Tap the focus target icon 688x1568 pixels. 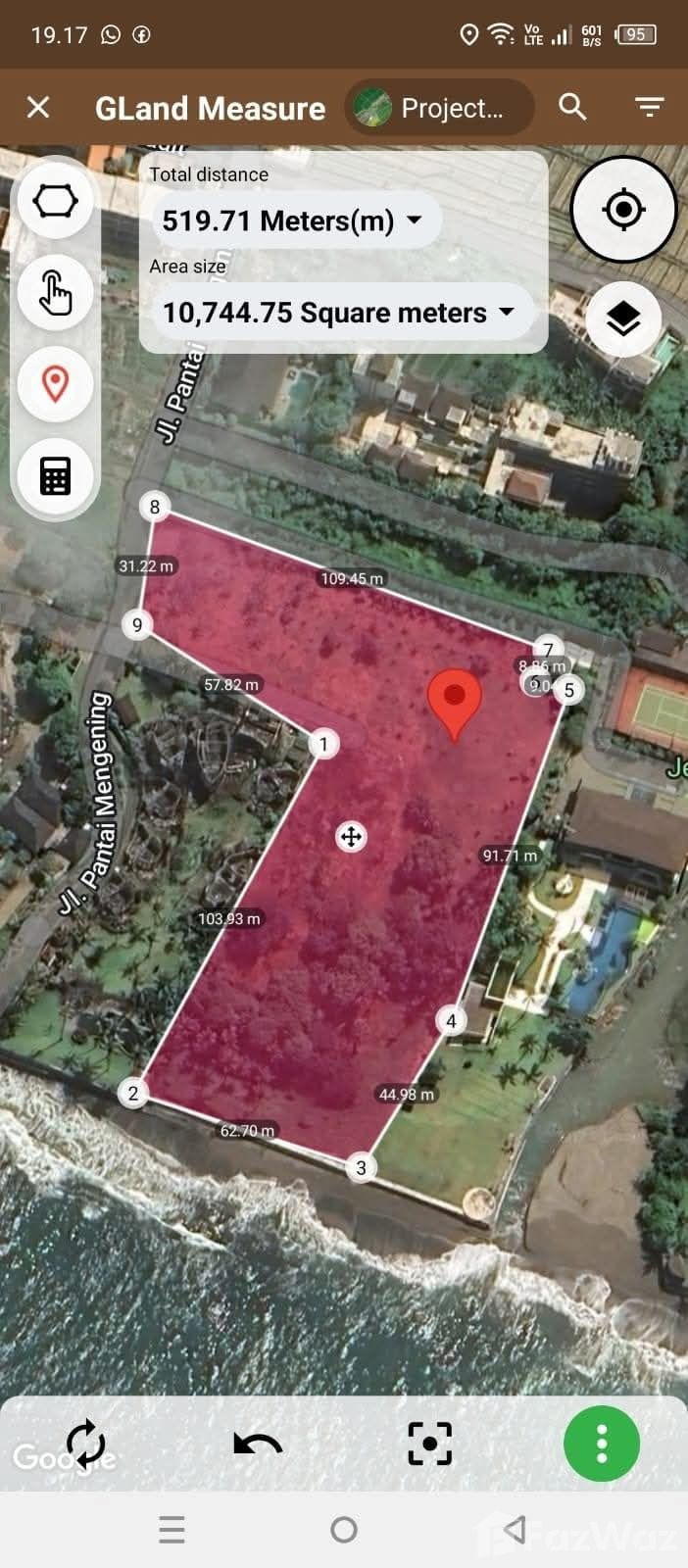[429, 1444]
